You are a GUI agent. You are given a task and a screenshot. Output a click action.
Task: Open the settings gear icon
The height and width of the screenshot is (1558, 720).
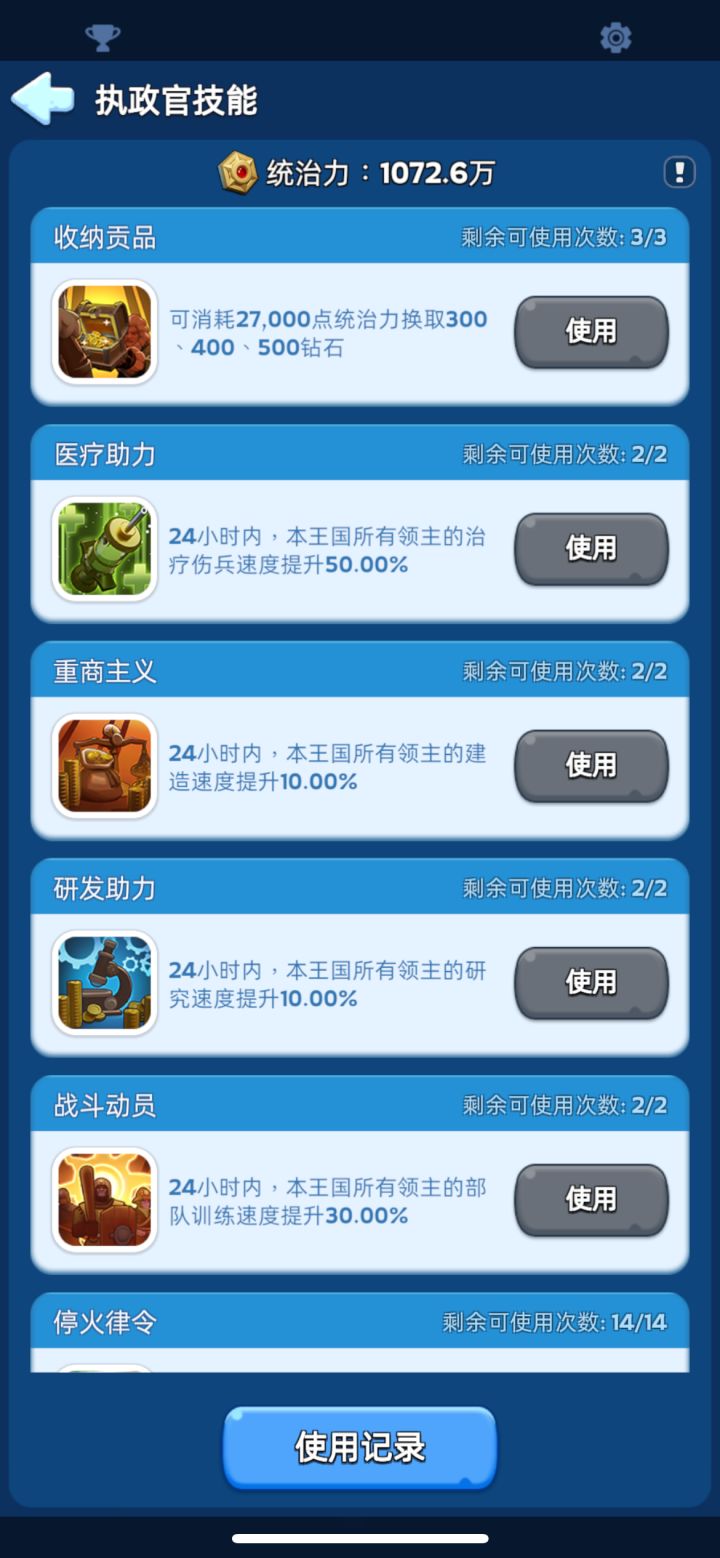point(616,37)
